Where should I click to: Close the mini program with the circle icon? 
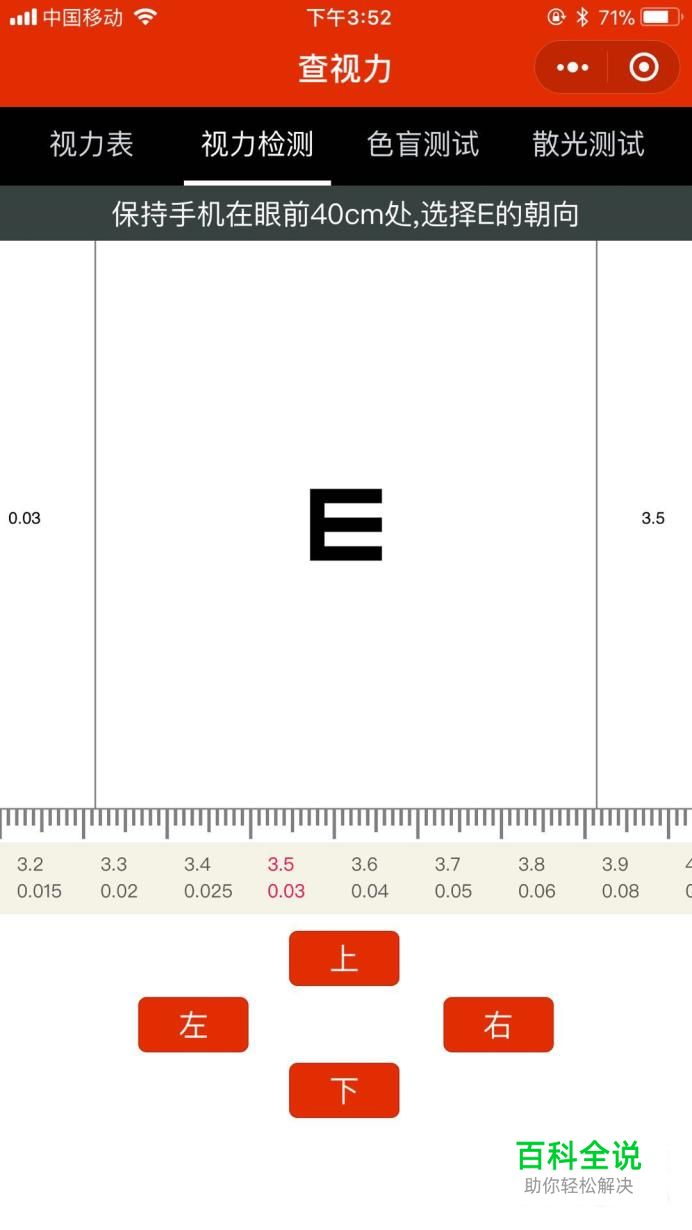click(644, 68)
